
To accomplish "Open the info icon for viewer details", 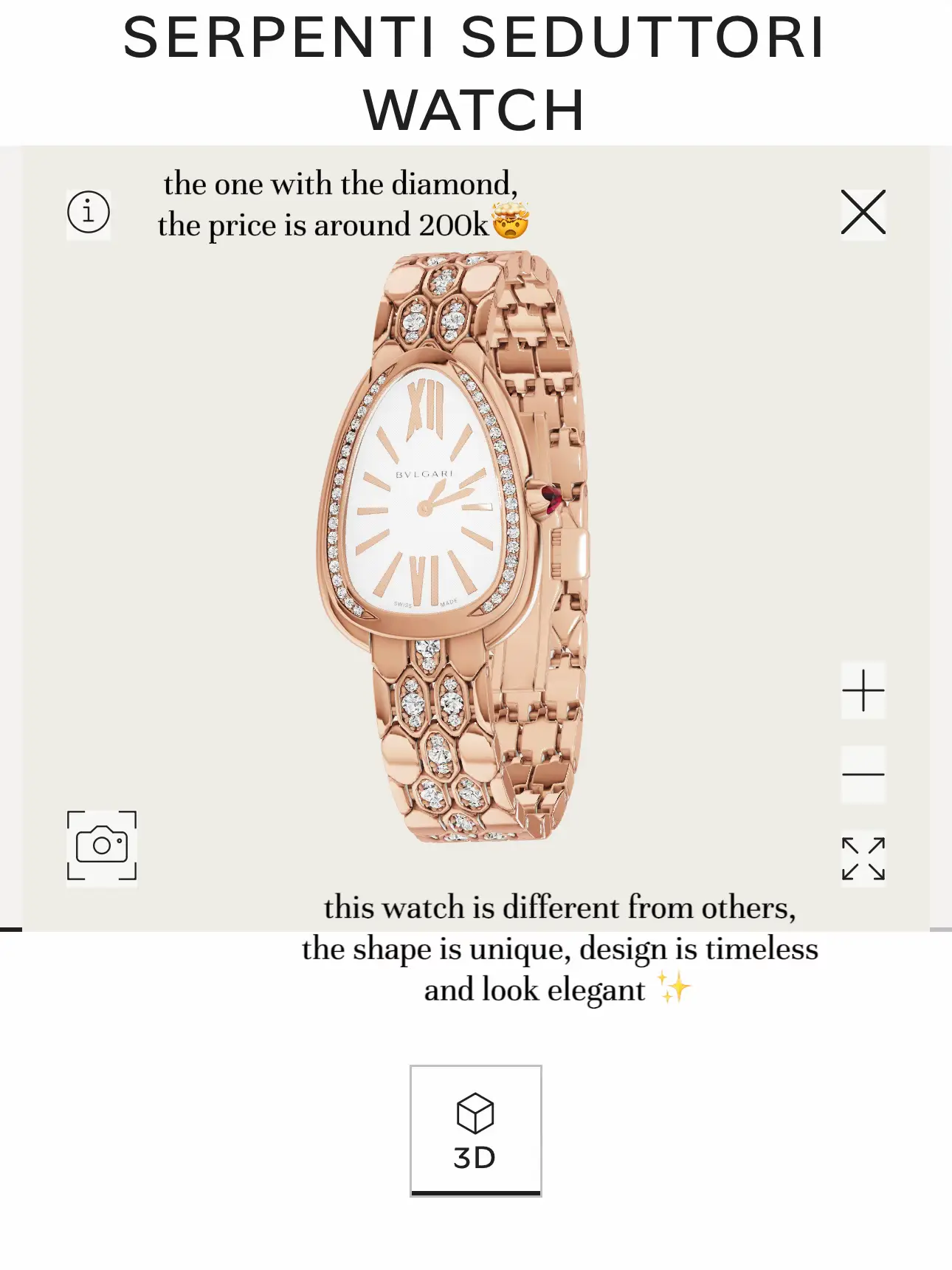I will click(x=89, y=213).
